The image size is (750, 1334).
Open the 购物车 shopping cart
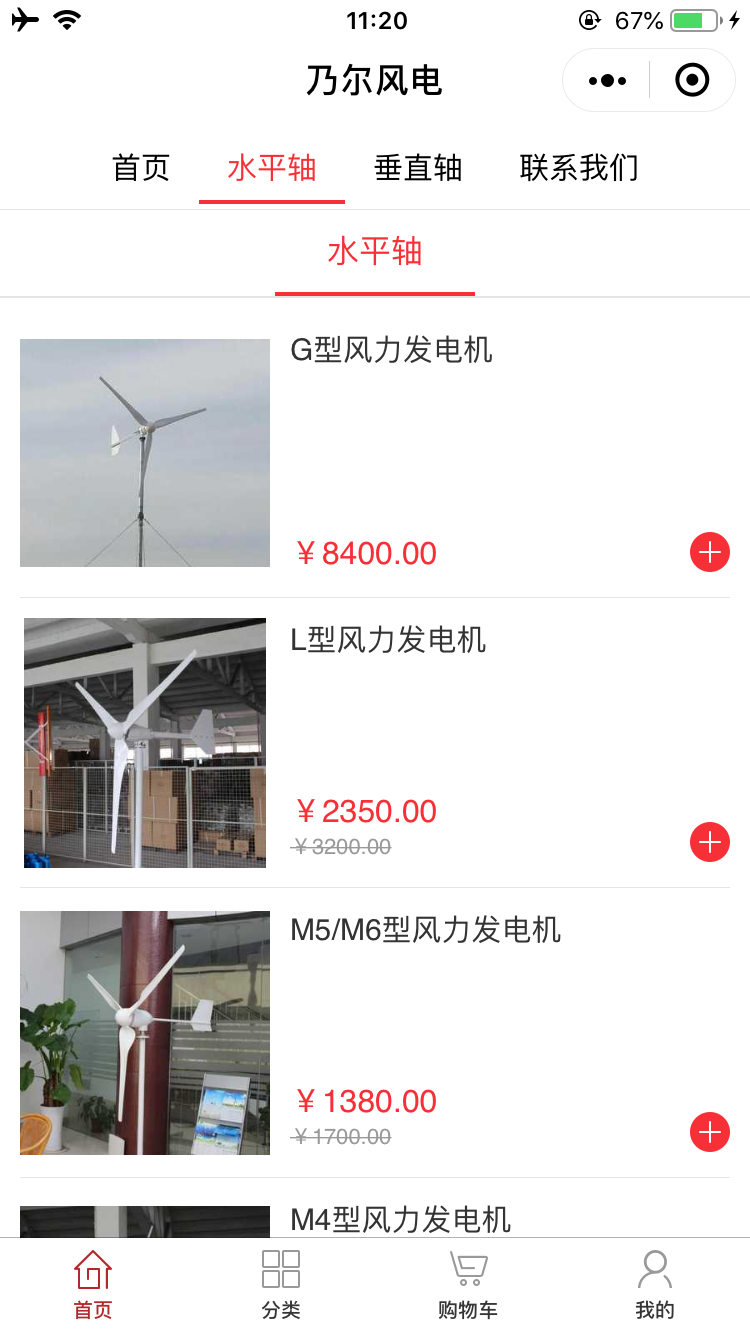[468, 1285]
